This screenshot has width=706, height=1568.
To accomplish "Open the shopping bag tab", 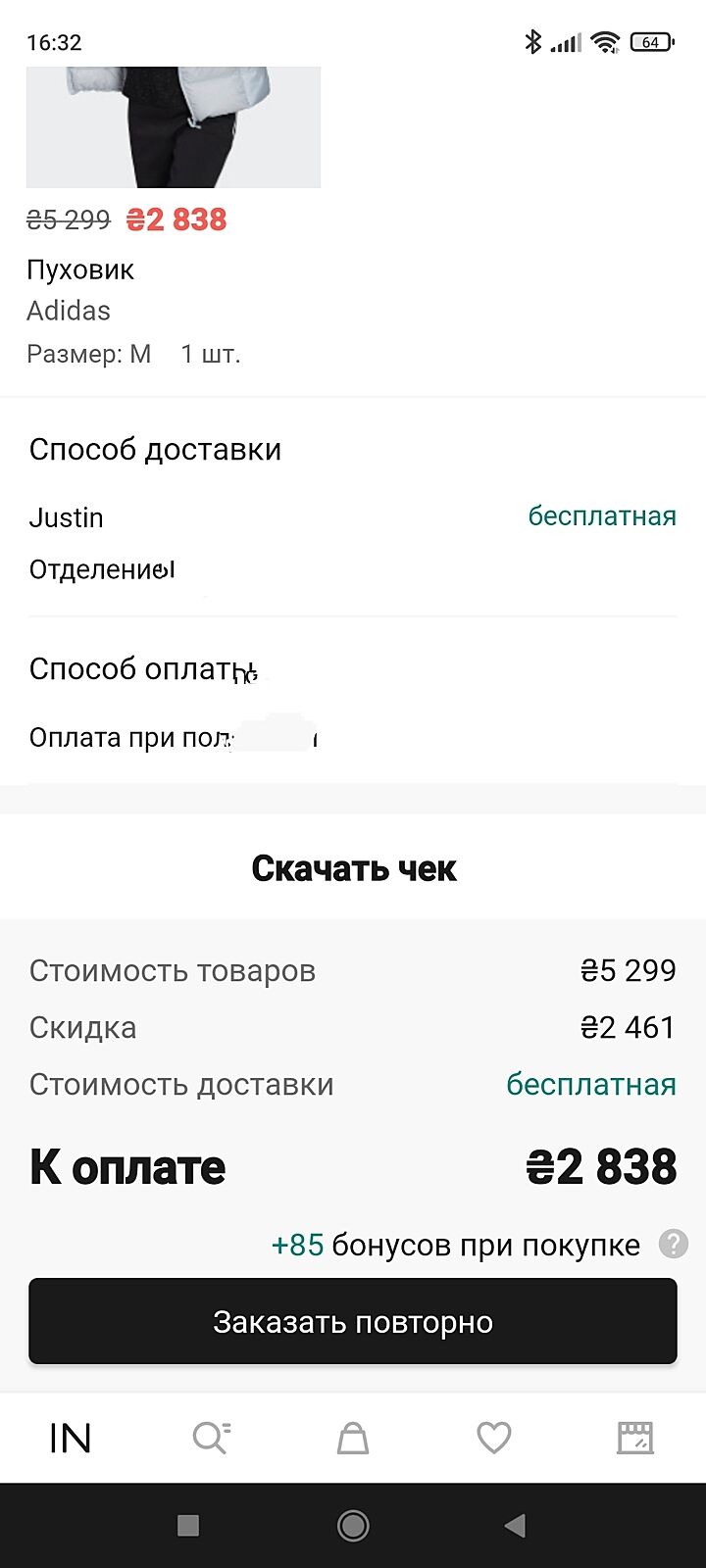I will [x=353, y=1438].
